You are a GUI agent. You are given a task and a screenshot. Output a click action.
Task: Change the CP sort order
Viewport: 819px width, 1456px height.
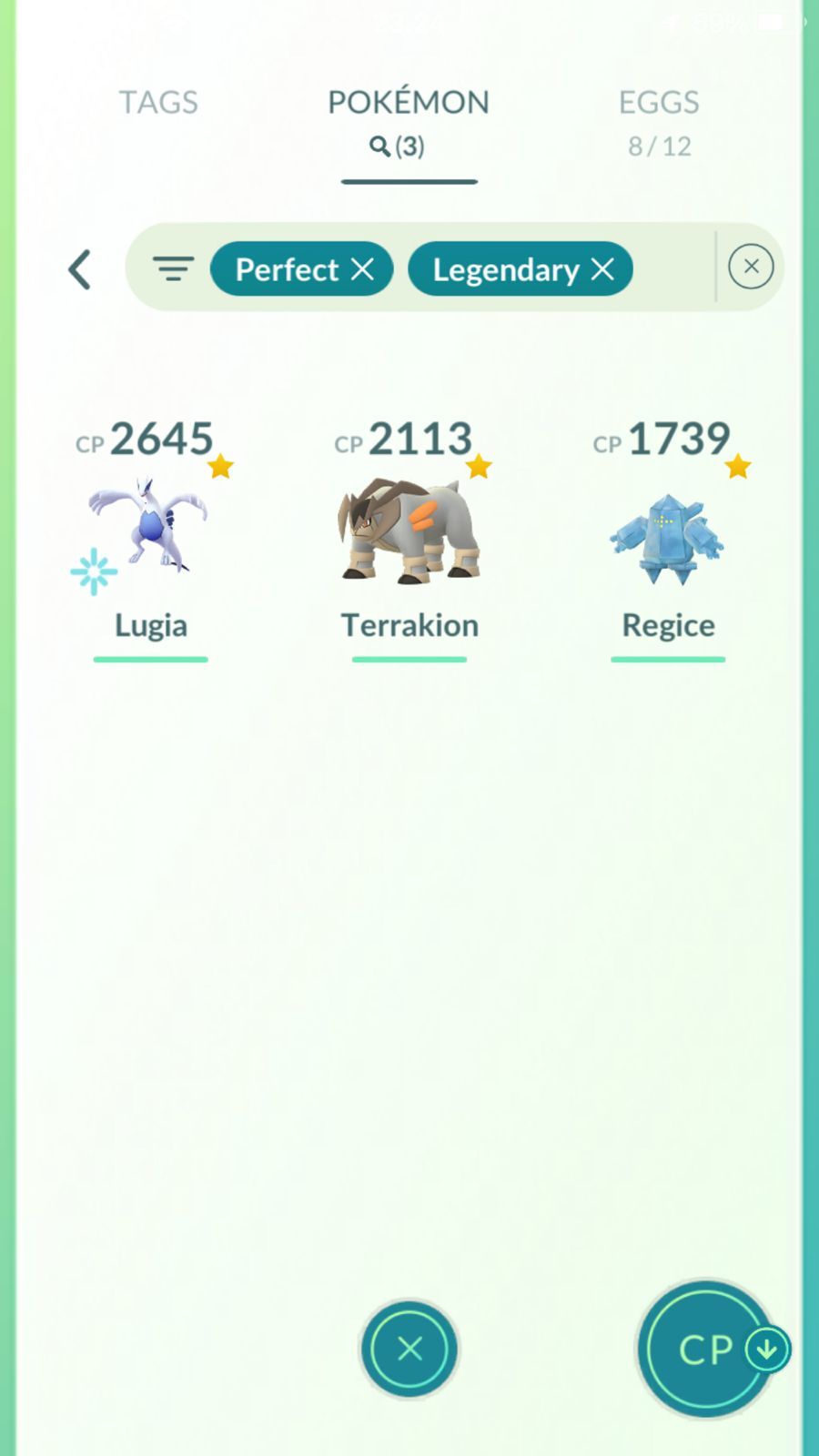coord(708,1350)
